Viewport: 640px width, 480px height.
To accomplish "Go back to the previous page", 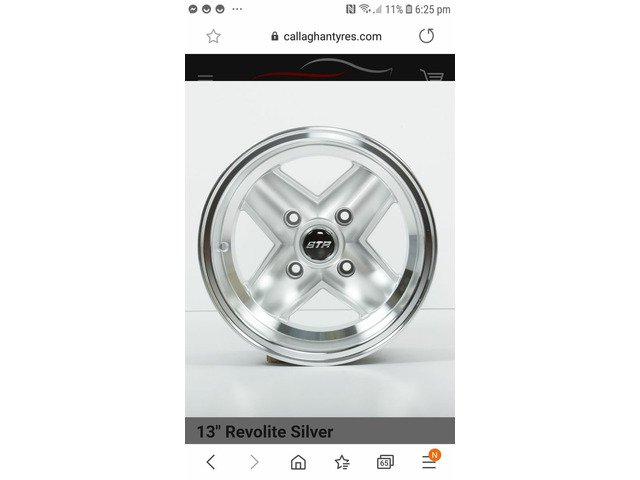I will point(211,461).
